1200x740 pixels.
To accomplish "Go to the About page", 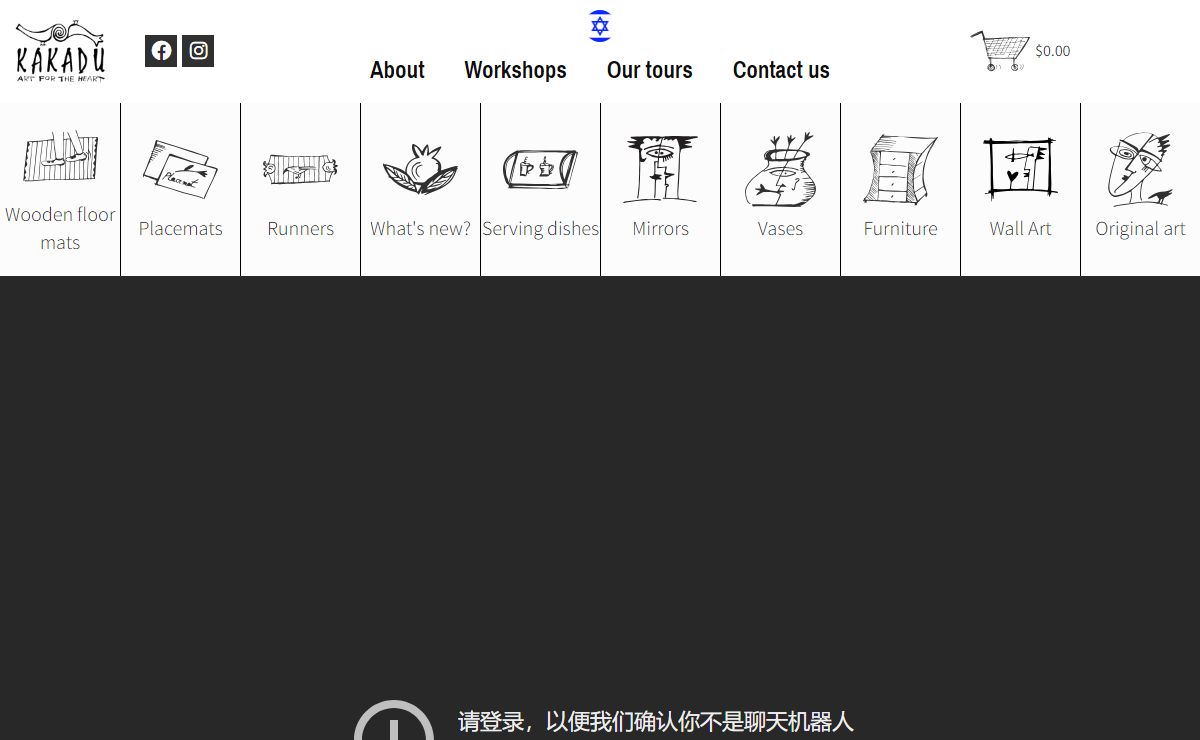I will [397, 70].
